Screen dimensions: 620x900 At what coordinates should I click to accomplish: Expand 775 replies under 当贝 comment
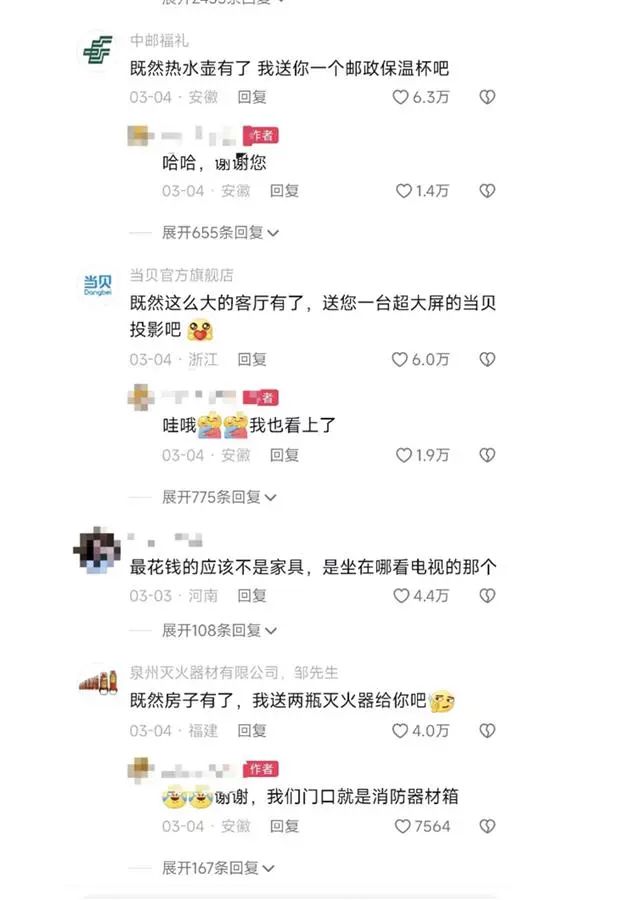click(x=220, y=497)
